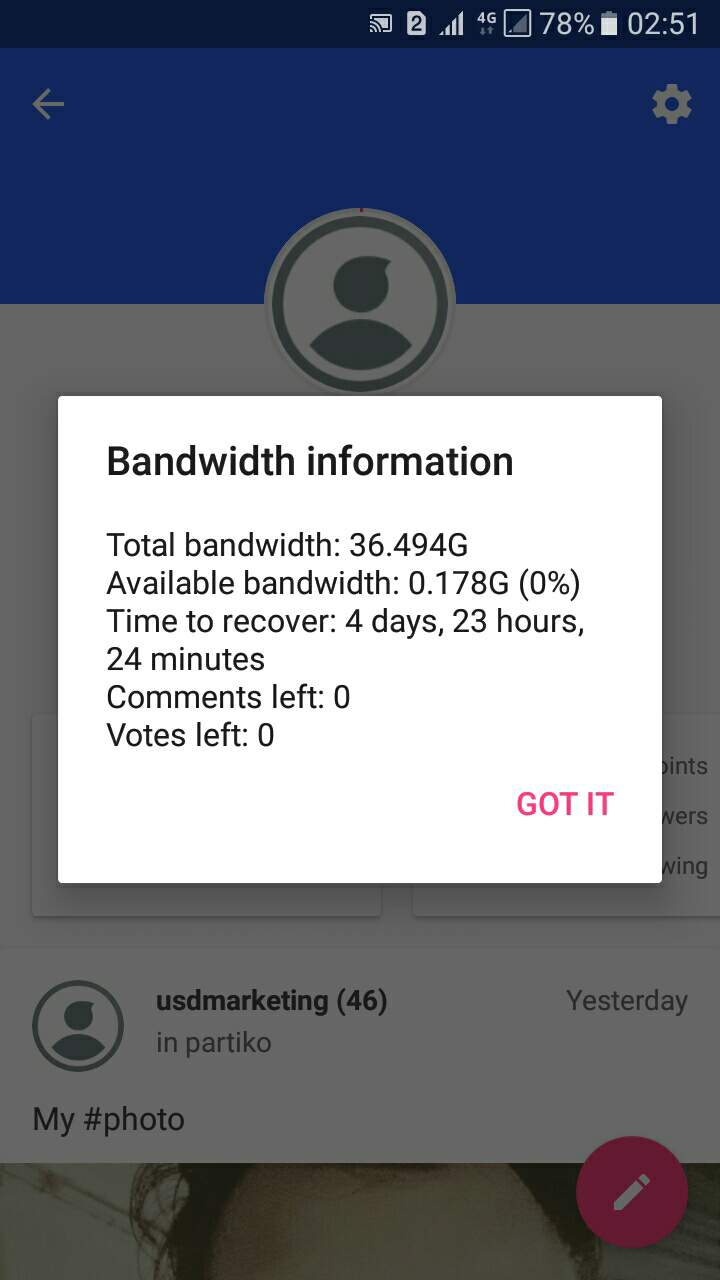Compose a new post with pencil button
Image resolution: width=720 pixels, height=1280 pixels.
tap(631, 1191)
